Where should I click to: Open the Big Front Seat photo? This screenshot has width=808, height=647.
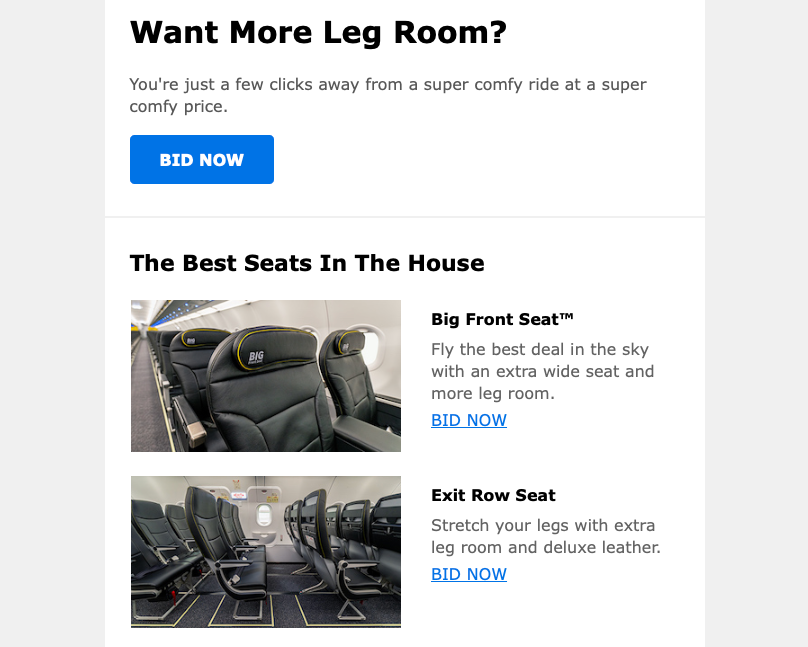pyautogui.click(x=265, y=376)
